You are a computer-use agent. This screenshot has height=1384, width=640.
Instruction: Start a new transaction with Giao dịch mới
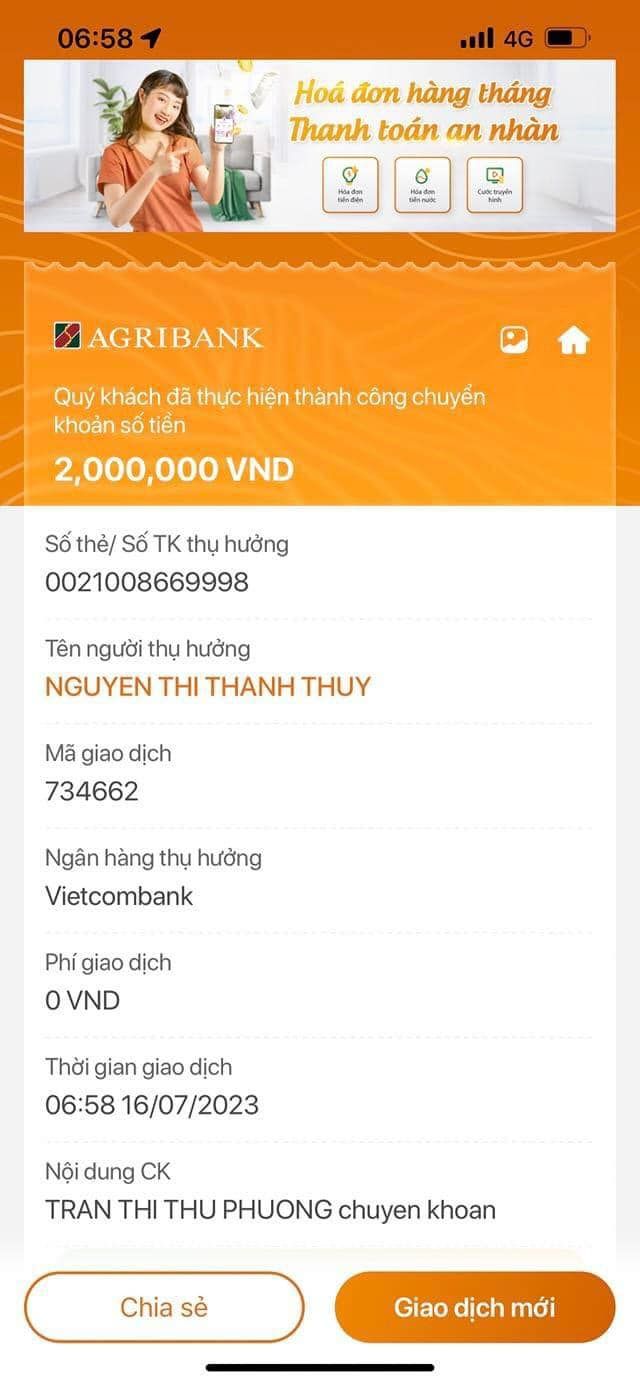pos(474,1307)
